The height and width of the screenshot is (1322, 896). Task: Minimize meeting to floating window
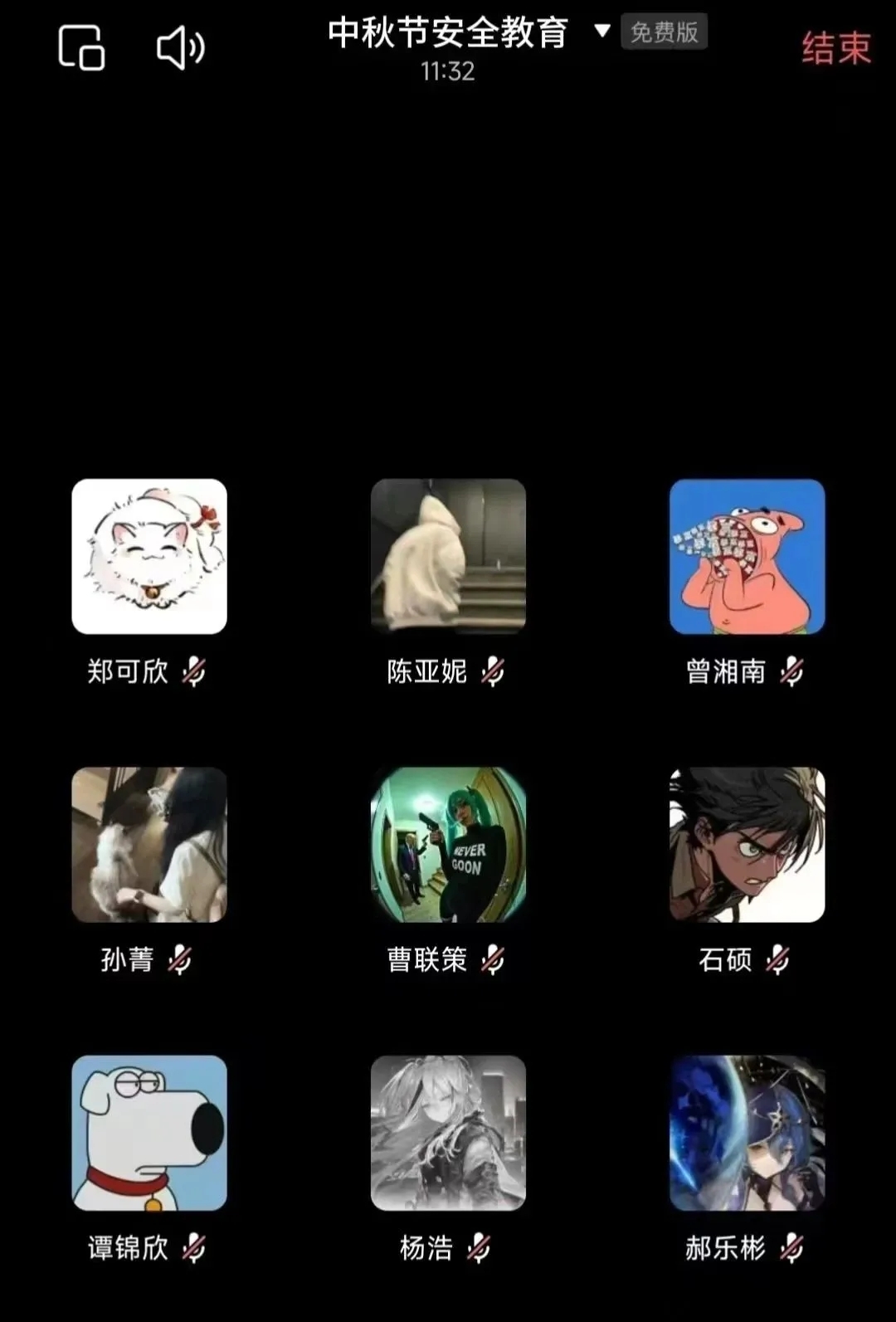click(x=81, y=47)
